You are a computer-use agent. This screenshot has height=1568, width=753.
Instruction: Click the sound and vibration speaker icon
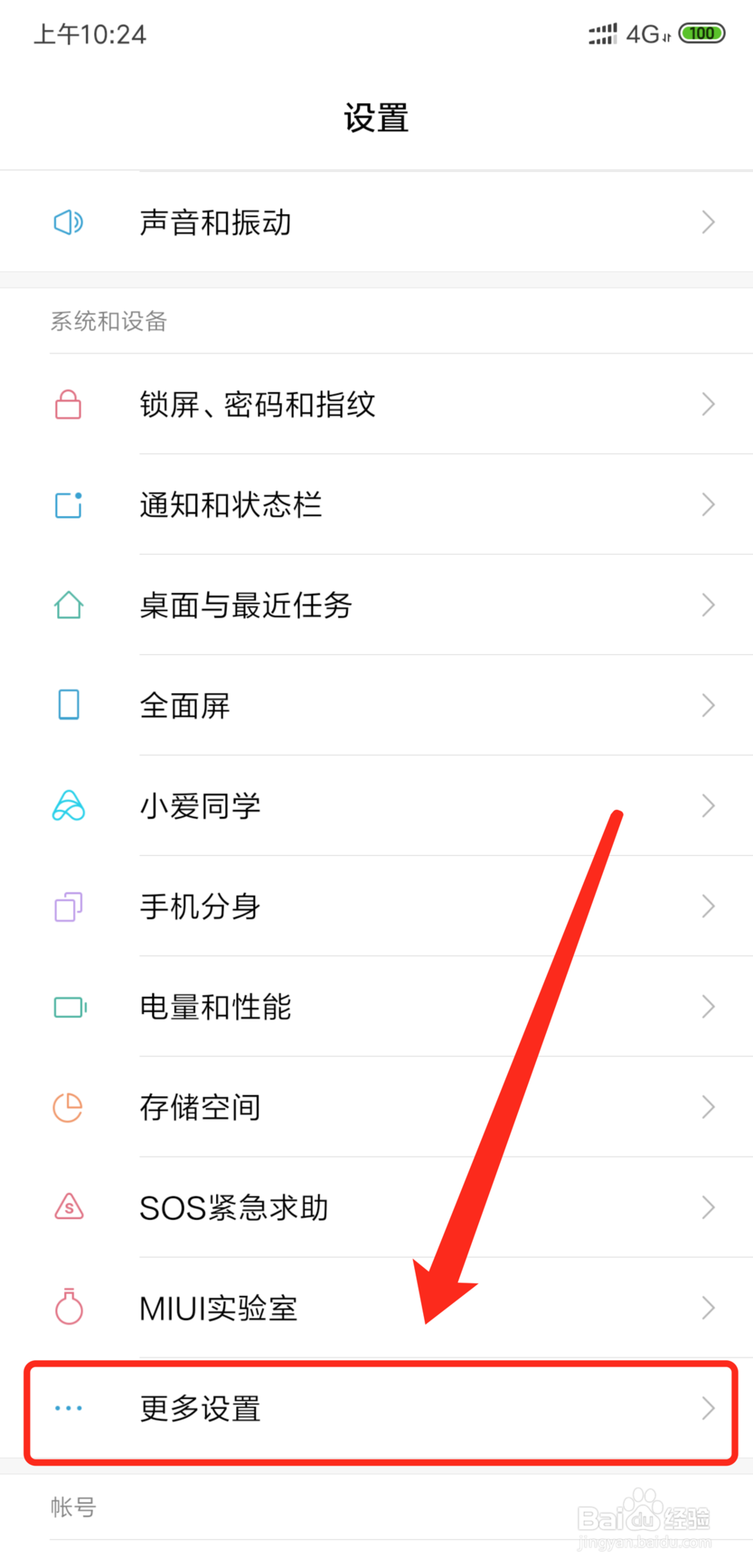click(x=67, y=222)
